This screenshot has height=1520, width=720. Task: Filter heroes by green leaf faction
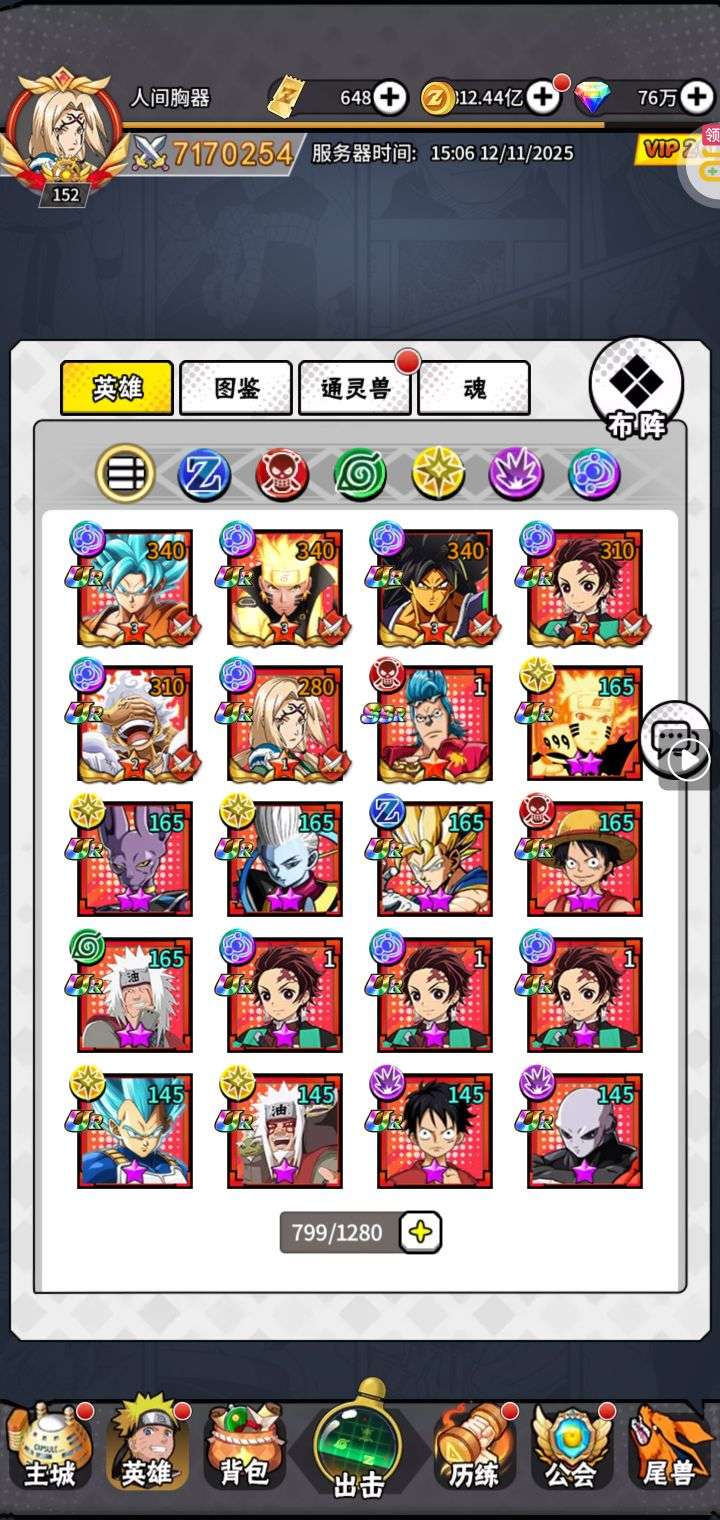tap(360, 473)
